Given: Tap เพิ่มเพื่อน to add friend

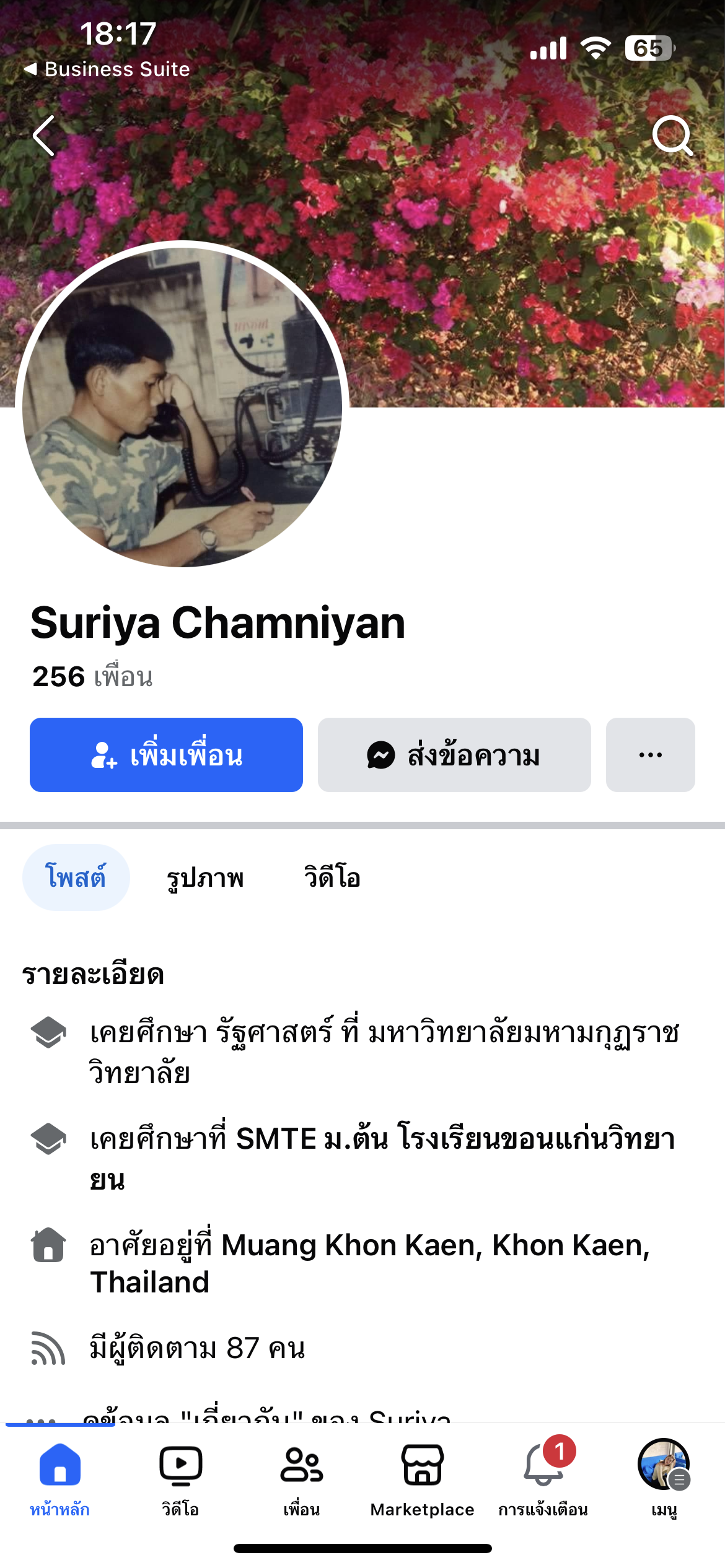Looking at the screenshot, I should (166, 755).
